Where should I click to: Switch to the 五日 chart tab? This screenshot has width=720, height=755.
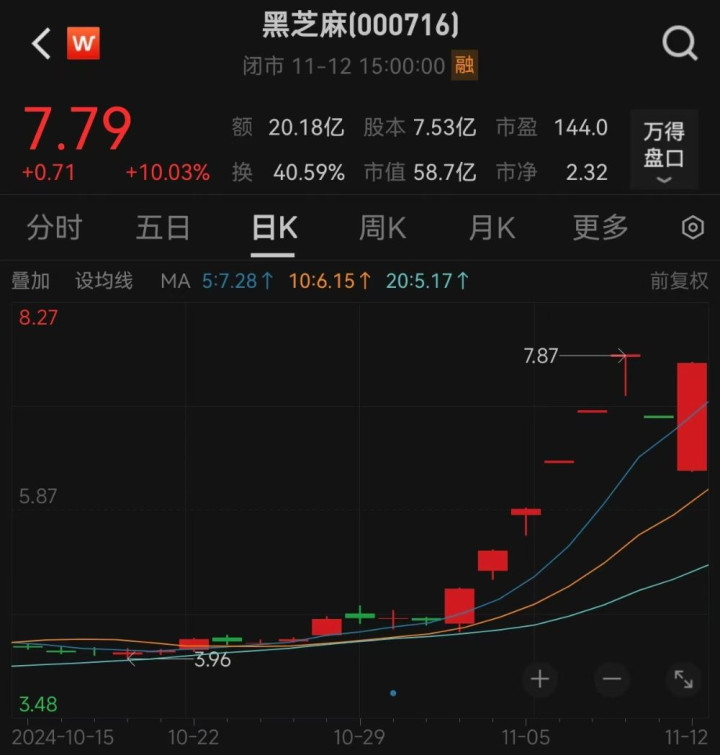[x=163, y=228]
